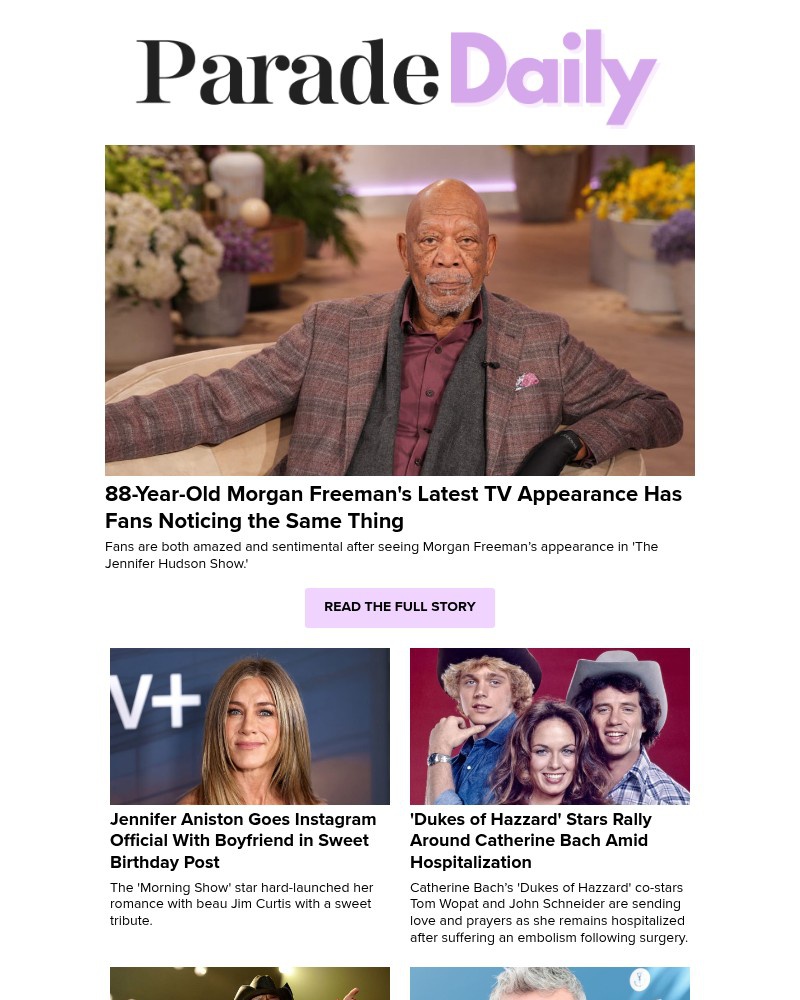Click the Morgan Freeman featured photo
This screenshot has width=800, height=1000.
coord(399,310)
